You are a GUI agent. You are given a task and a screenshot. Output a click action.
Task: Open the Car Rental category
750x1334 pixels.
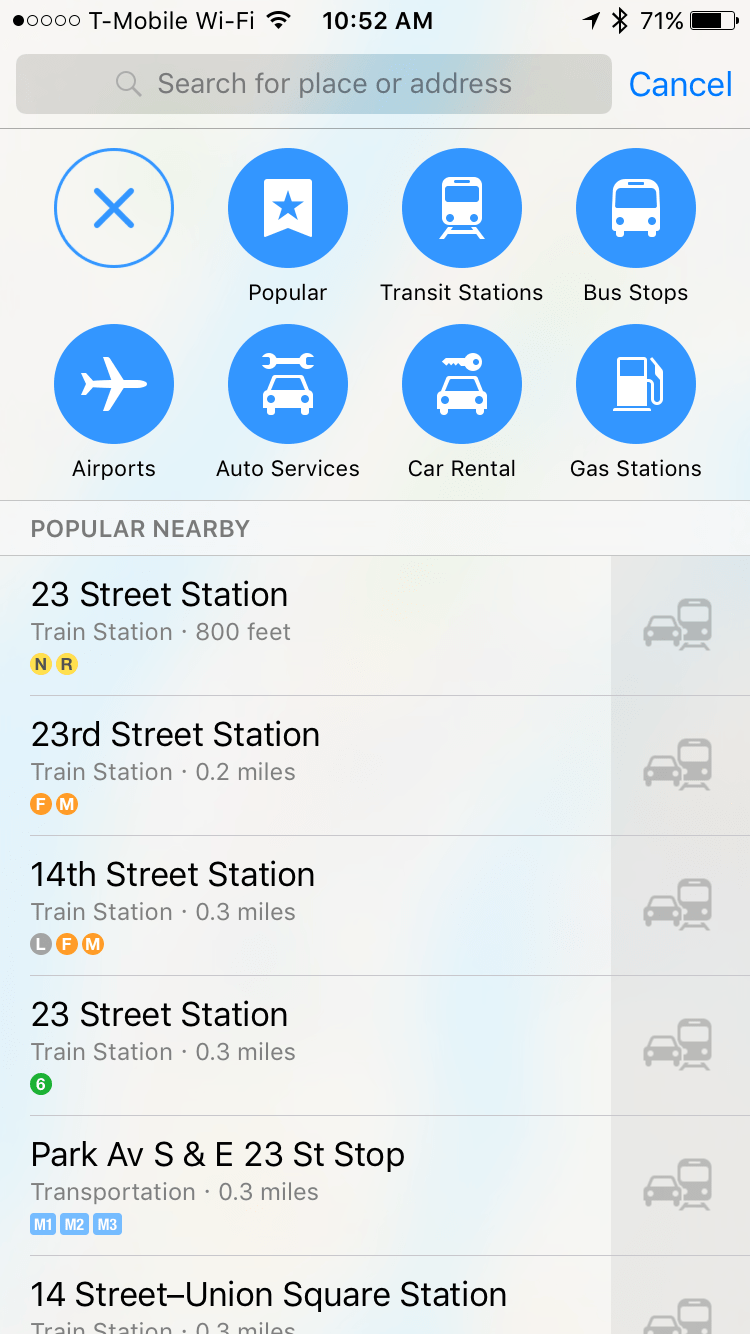coord(461,383)
